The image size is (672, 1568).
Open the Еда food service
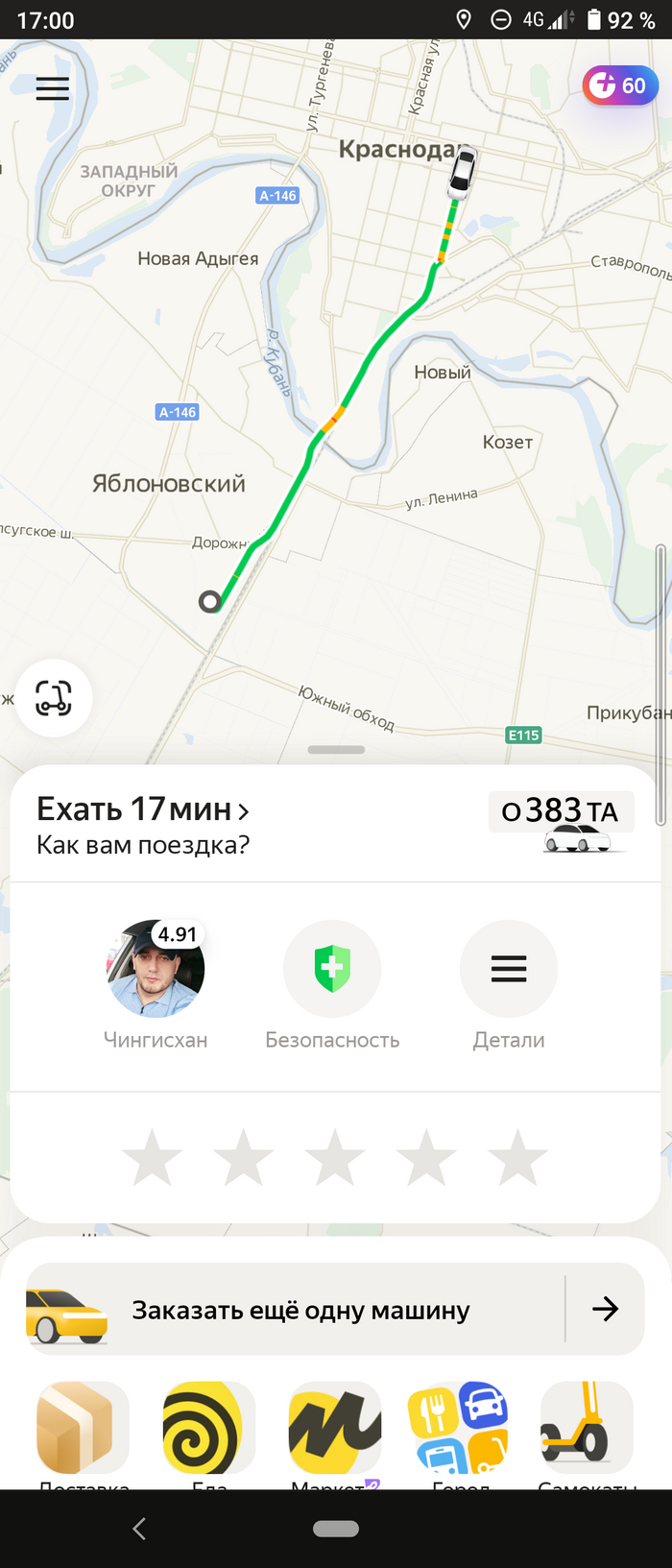[209, 1428]
